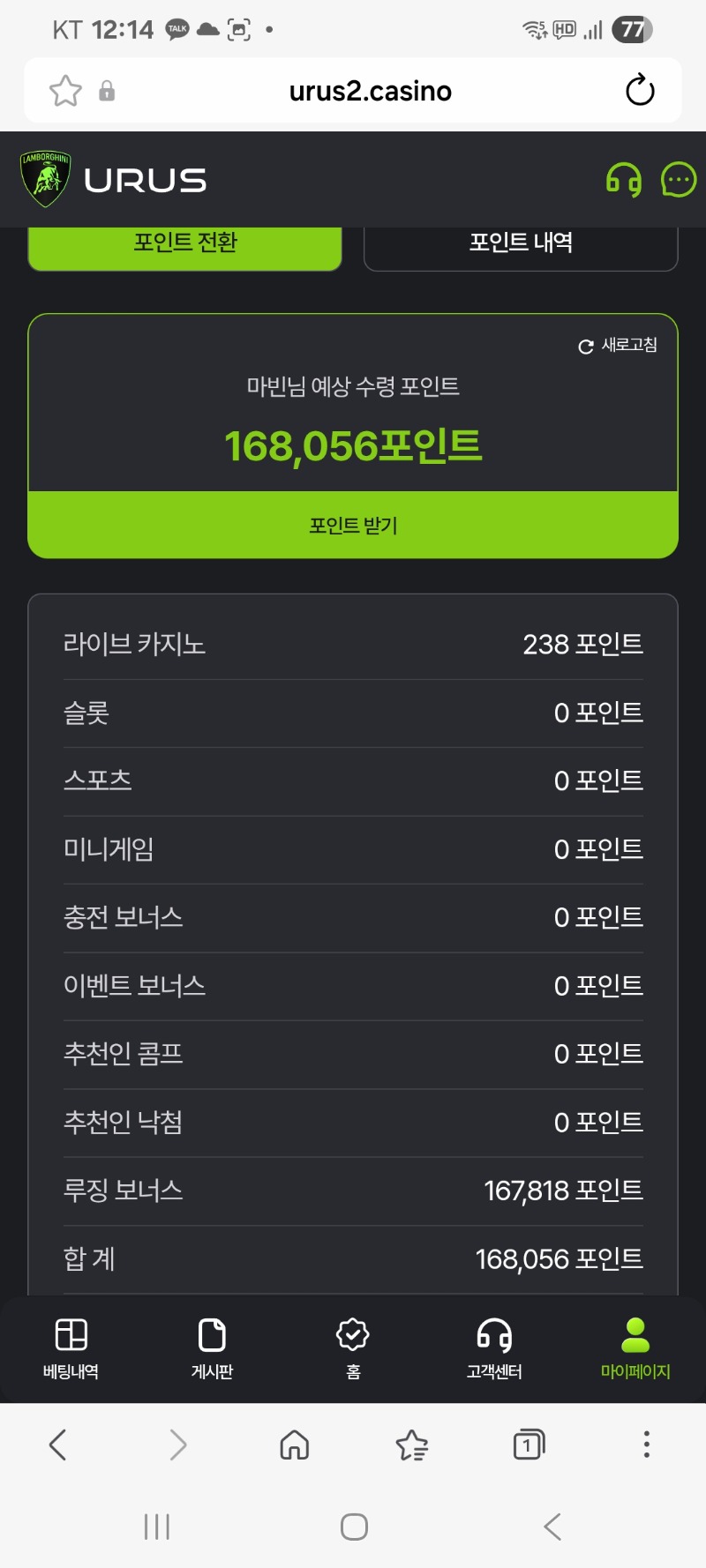Open 고객센터 in bottom navigation

494,1348
